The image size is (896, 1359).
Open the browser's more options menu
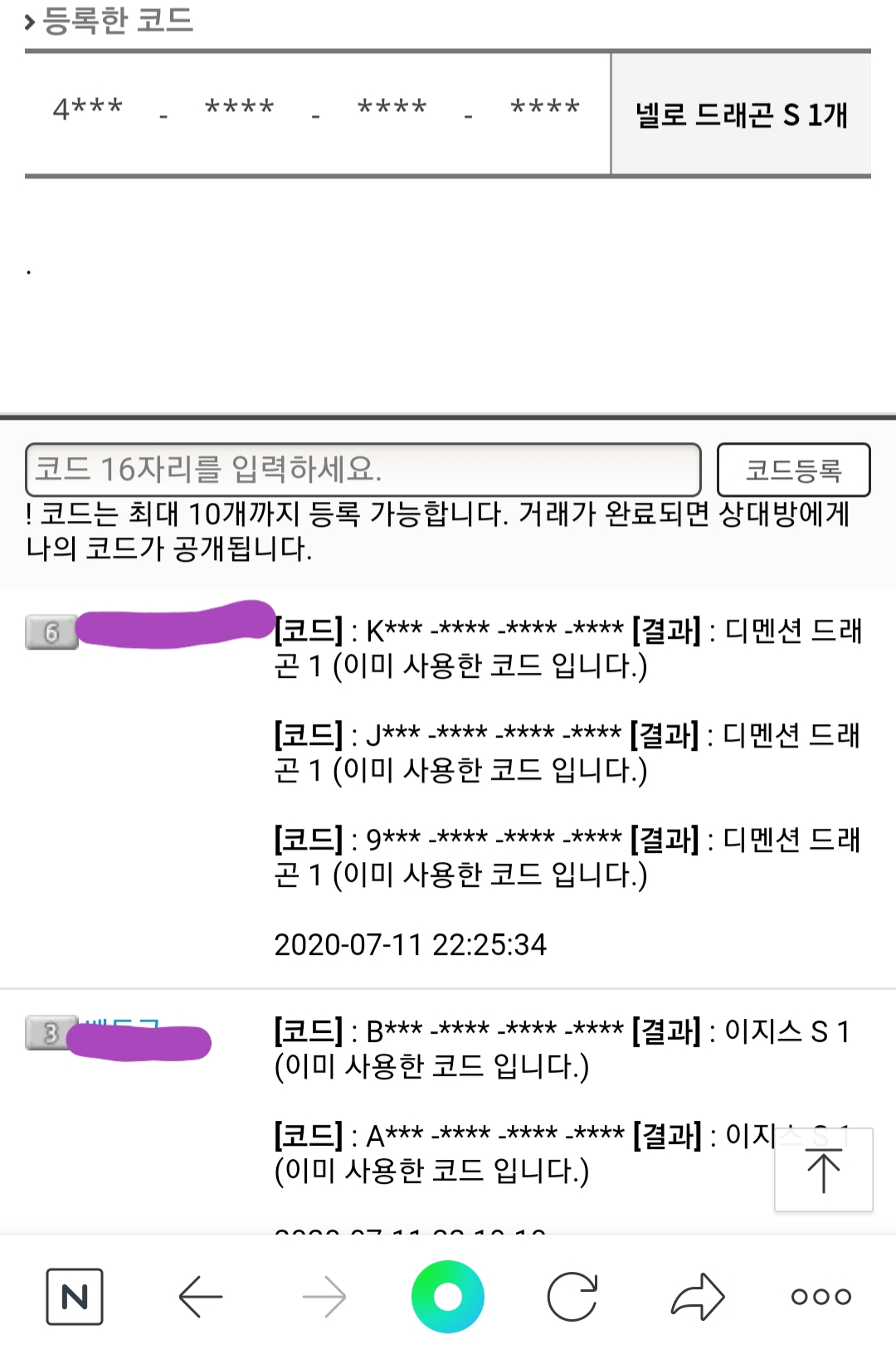pos(821,1296)
